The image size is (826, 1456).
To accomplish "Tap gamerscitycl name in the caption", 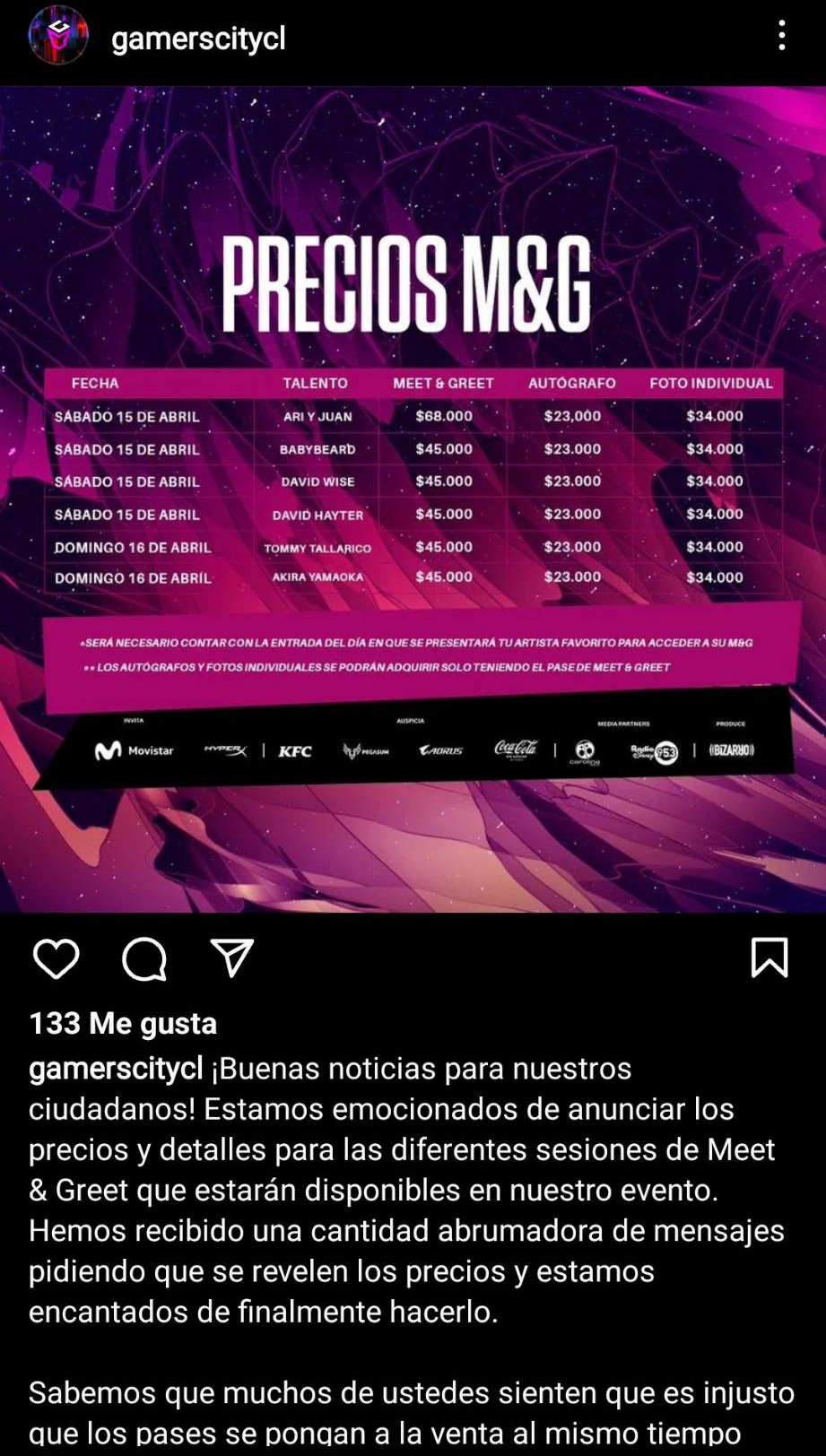I will click(x=116, y=1069).
